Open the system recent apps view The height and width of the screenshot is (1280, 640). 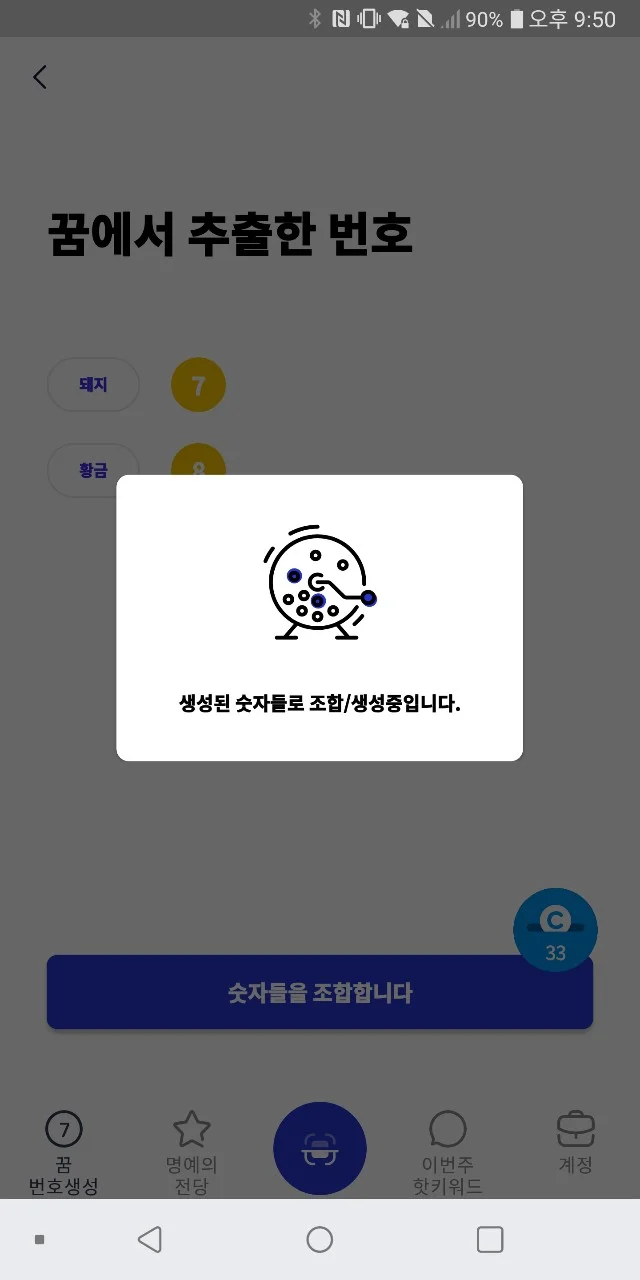click(x=490, y=1240)
